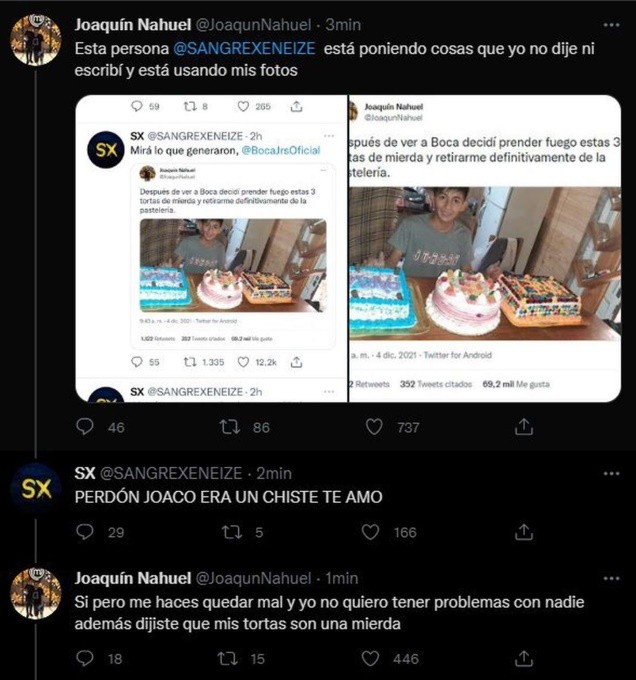Screen dimensions: 636x680
Task: Retweet the tweet with 86 retweets
Action: coord(230,427)
